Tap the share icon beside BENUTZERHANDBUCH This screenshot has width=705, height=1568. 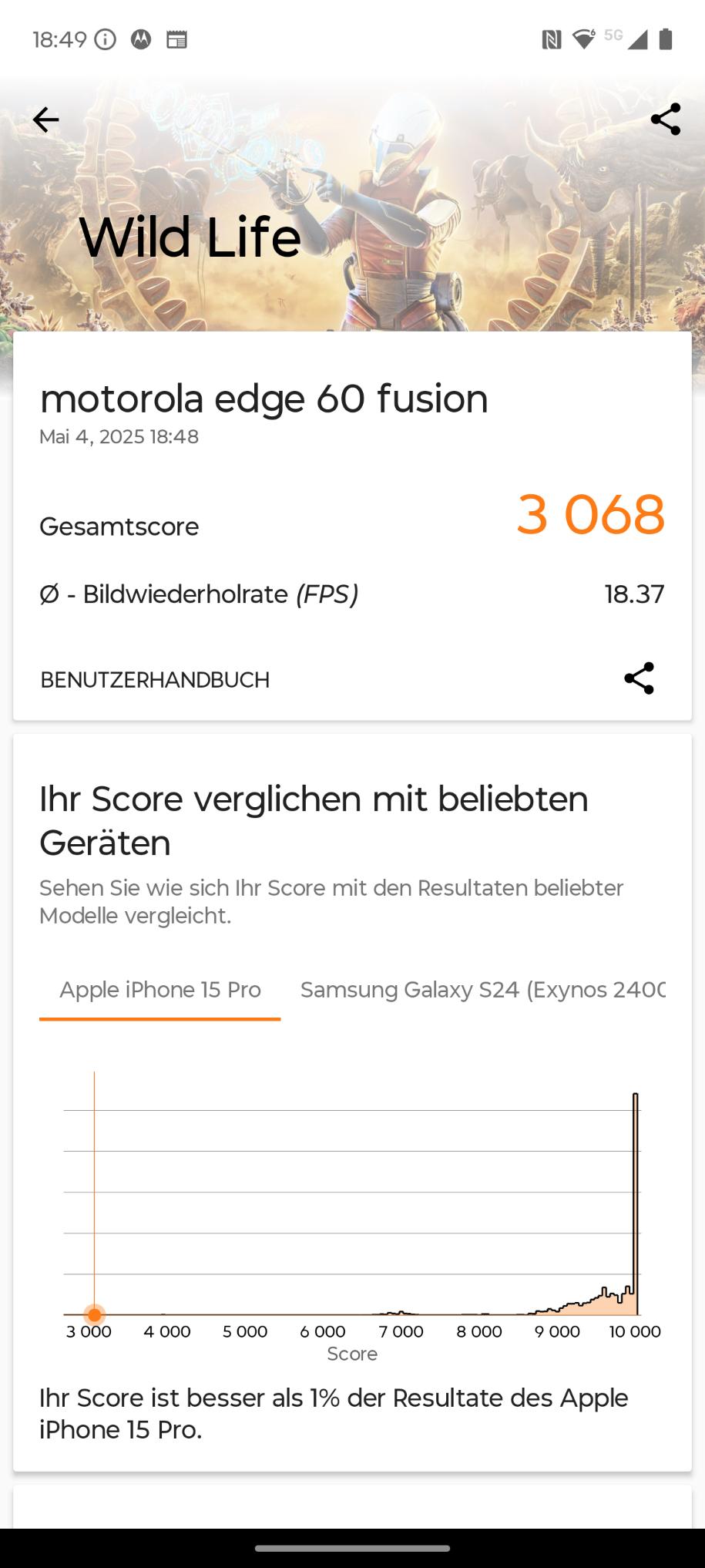tap(639, 678)
